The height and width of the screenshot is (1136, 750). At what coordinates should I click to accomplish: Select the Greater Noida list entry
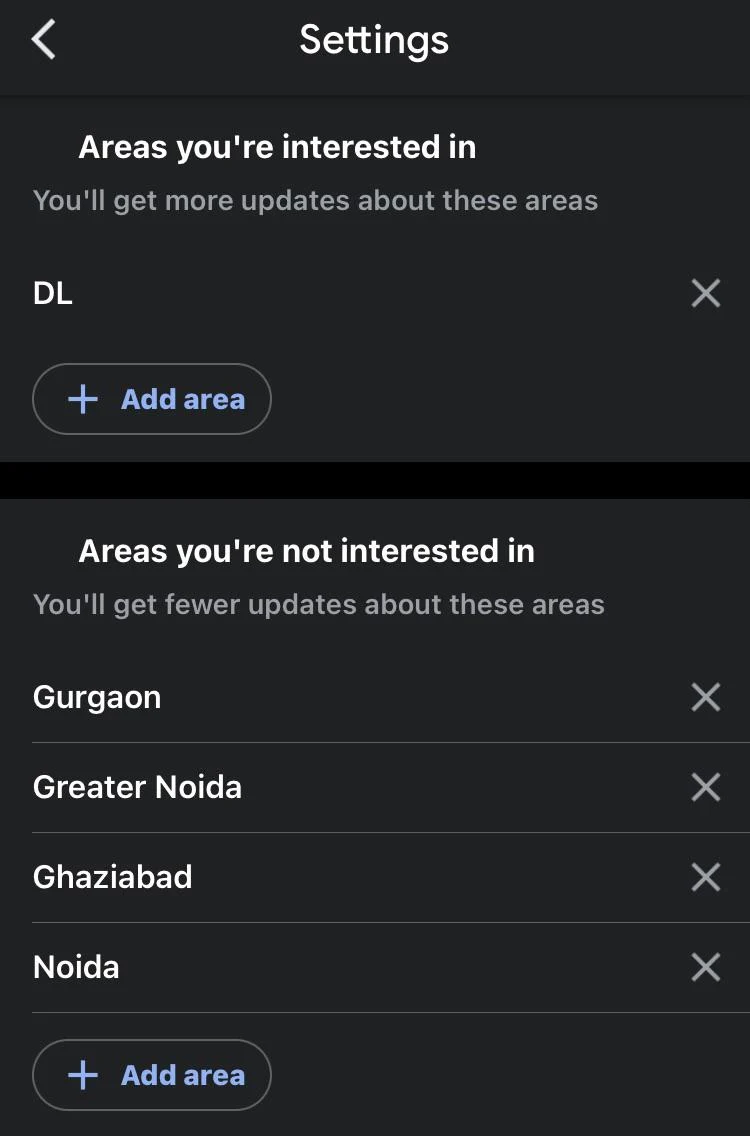pos(138,787)
